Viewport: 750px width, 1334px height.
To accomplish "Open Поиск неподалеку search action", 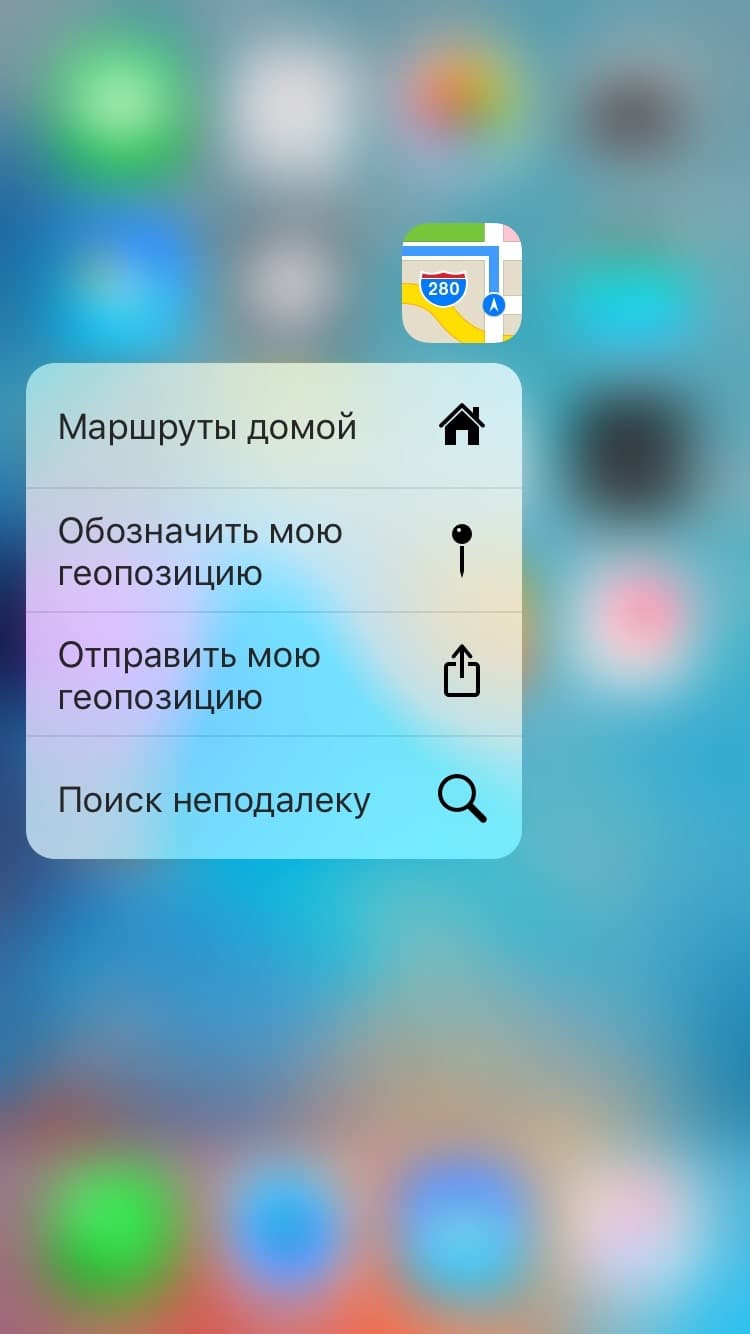I will (273, 799).
